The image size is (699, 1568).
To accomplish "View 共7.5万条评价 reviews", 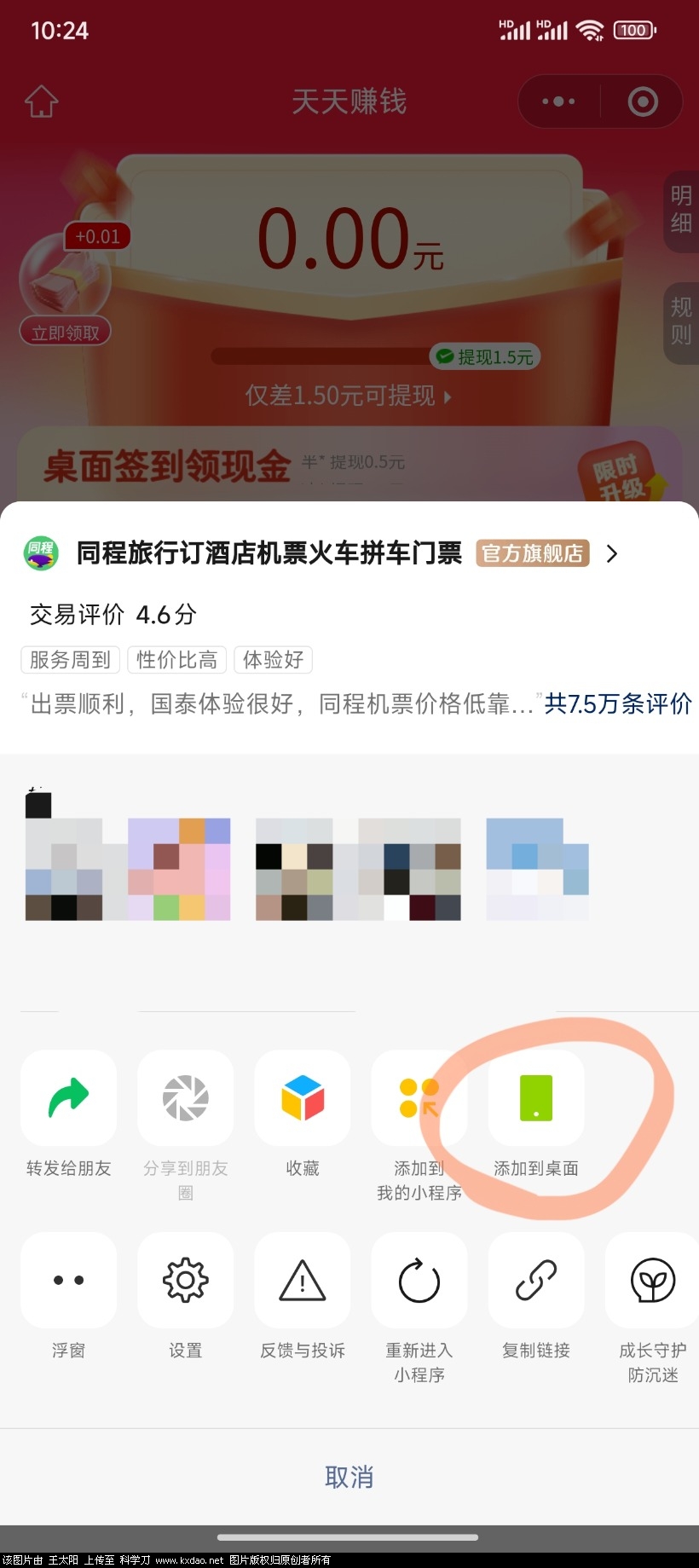I will (617, 704).
